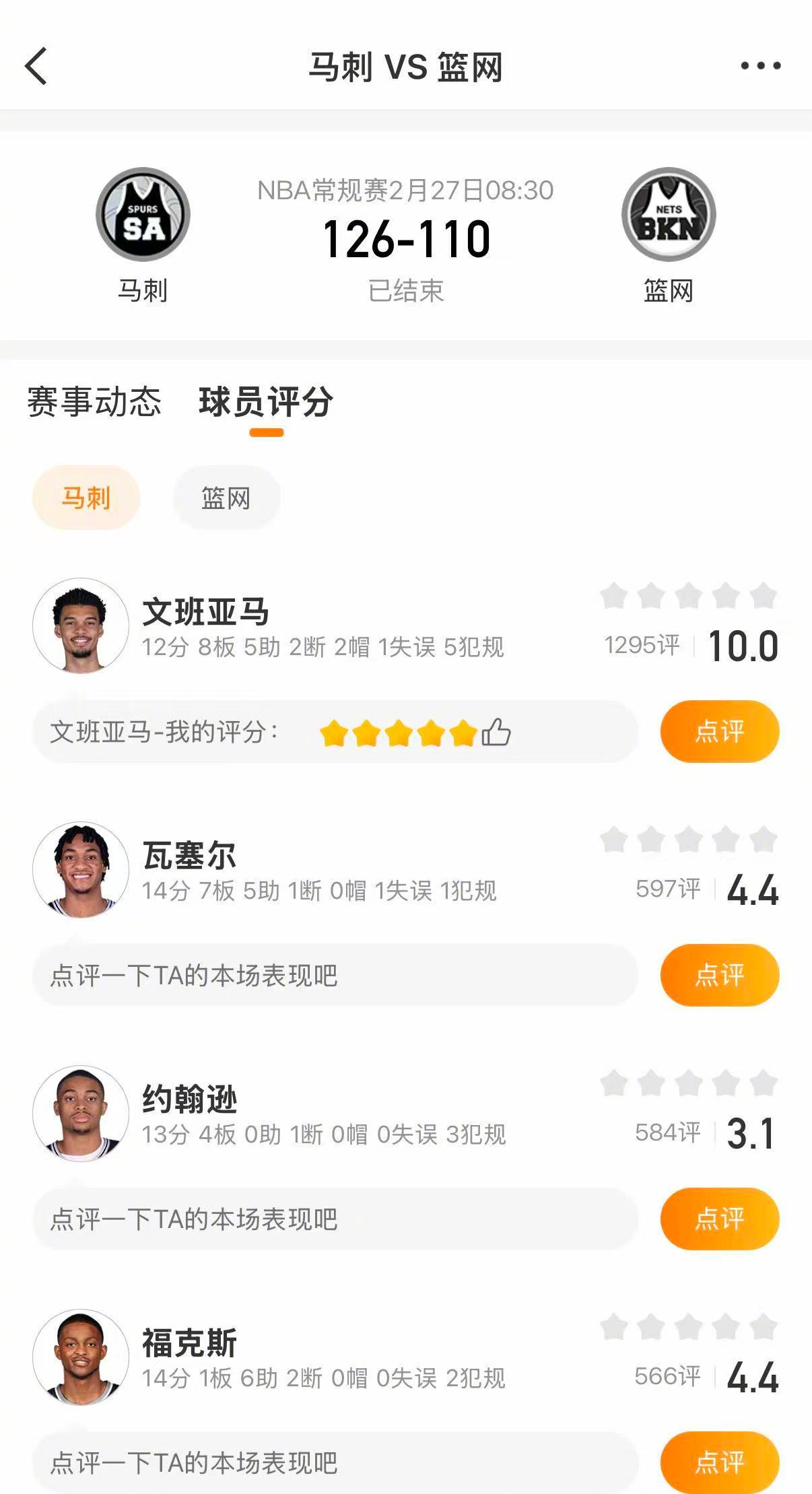Switch to the 赛事动态 tab
The height and width of the screenshot is (1494, 812).
pos(93,401)
